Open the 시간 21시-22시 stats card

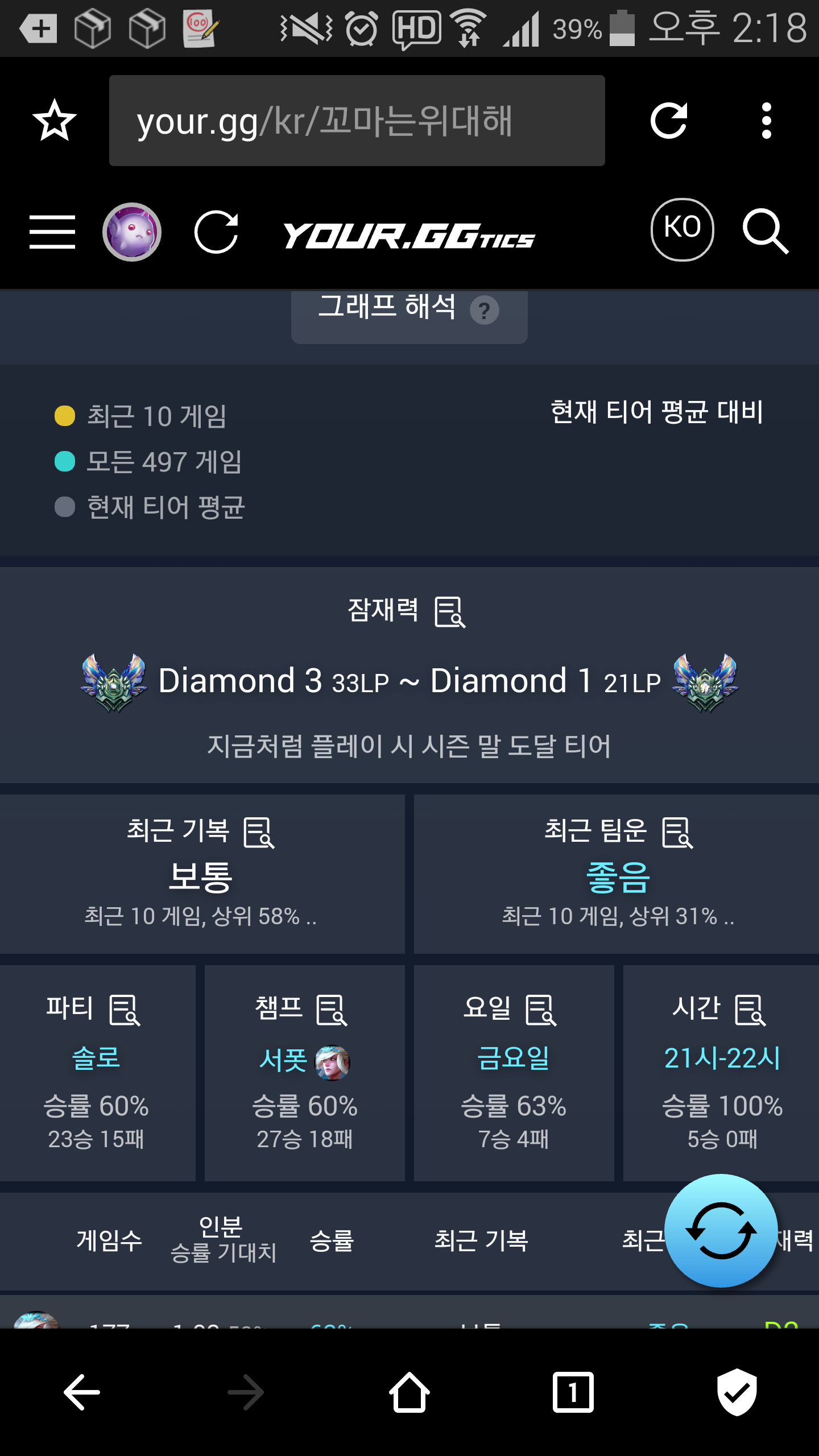click(721, 1073)
